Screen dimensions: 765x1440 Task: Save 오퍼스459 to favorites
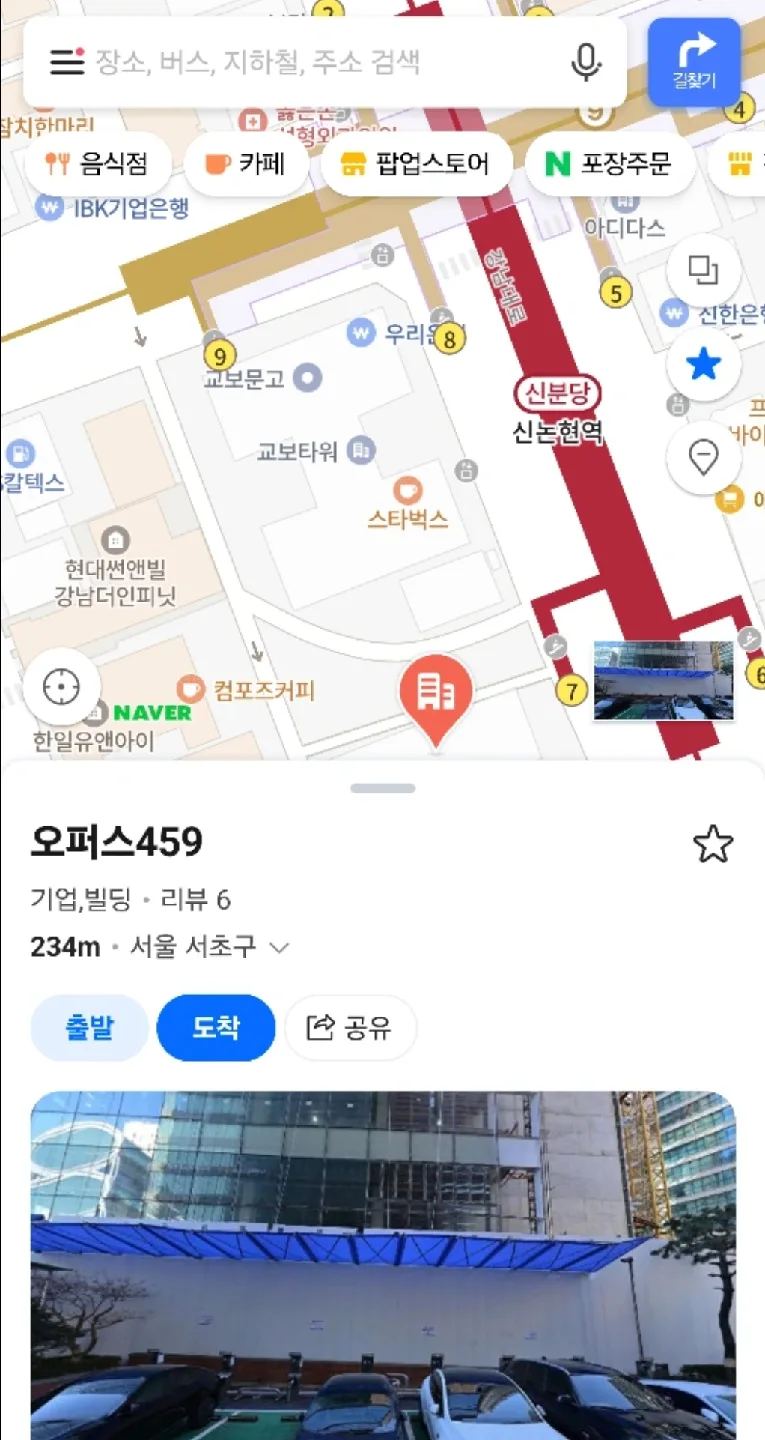[x=713, y=844]
